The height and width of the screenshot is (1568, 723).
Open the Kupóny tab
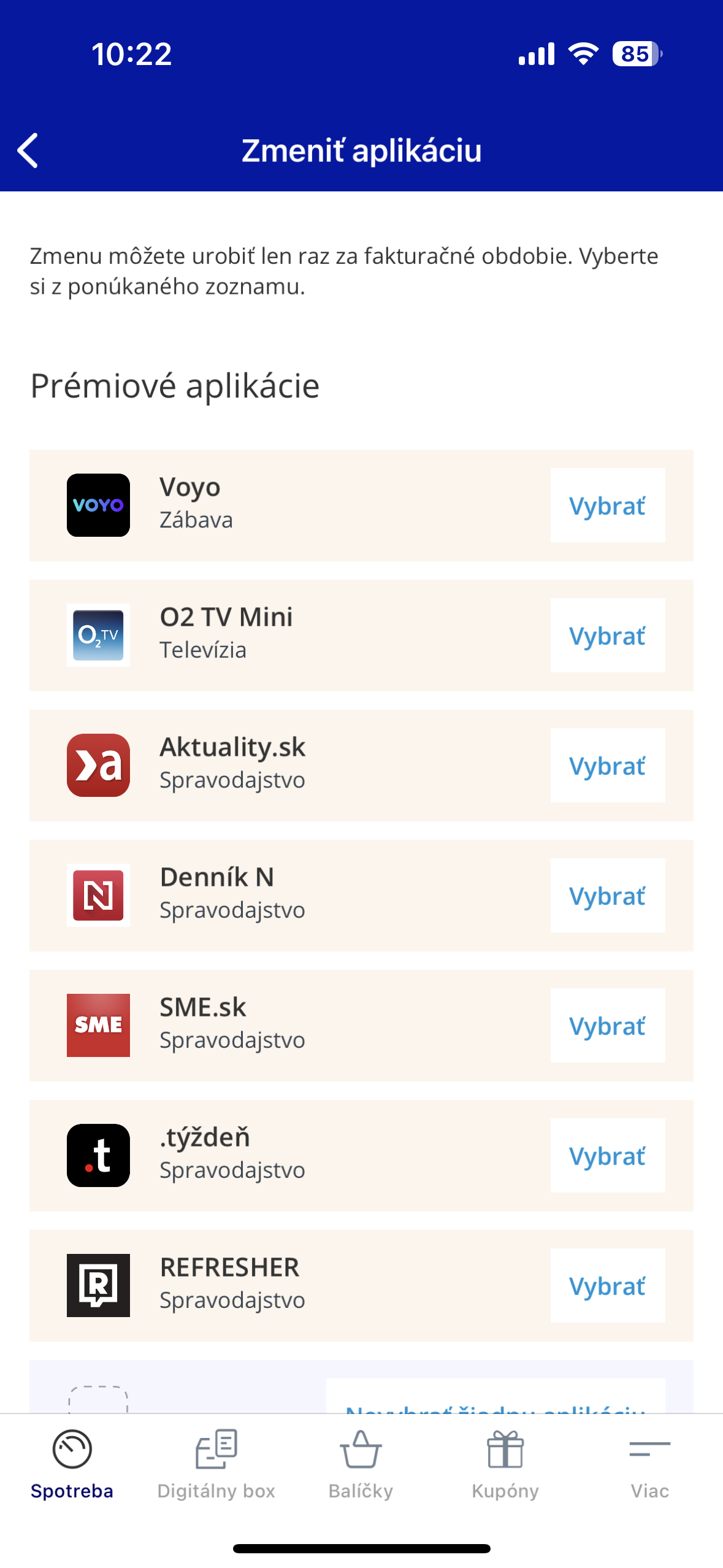505,1464
